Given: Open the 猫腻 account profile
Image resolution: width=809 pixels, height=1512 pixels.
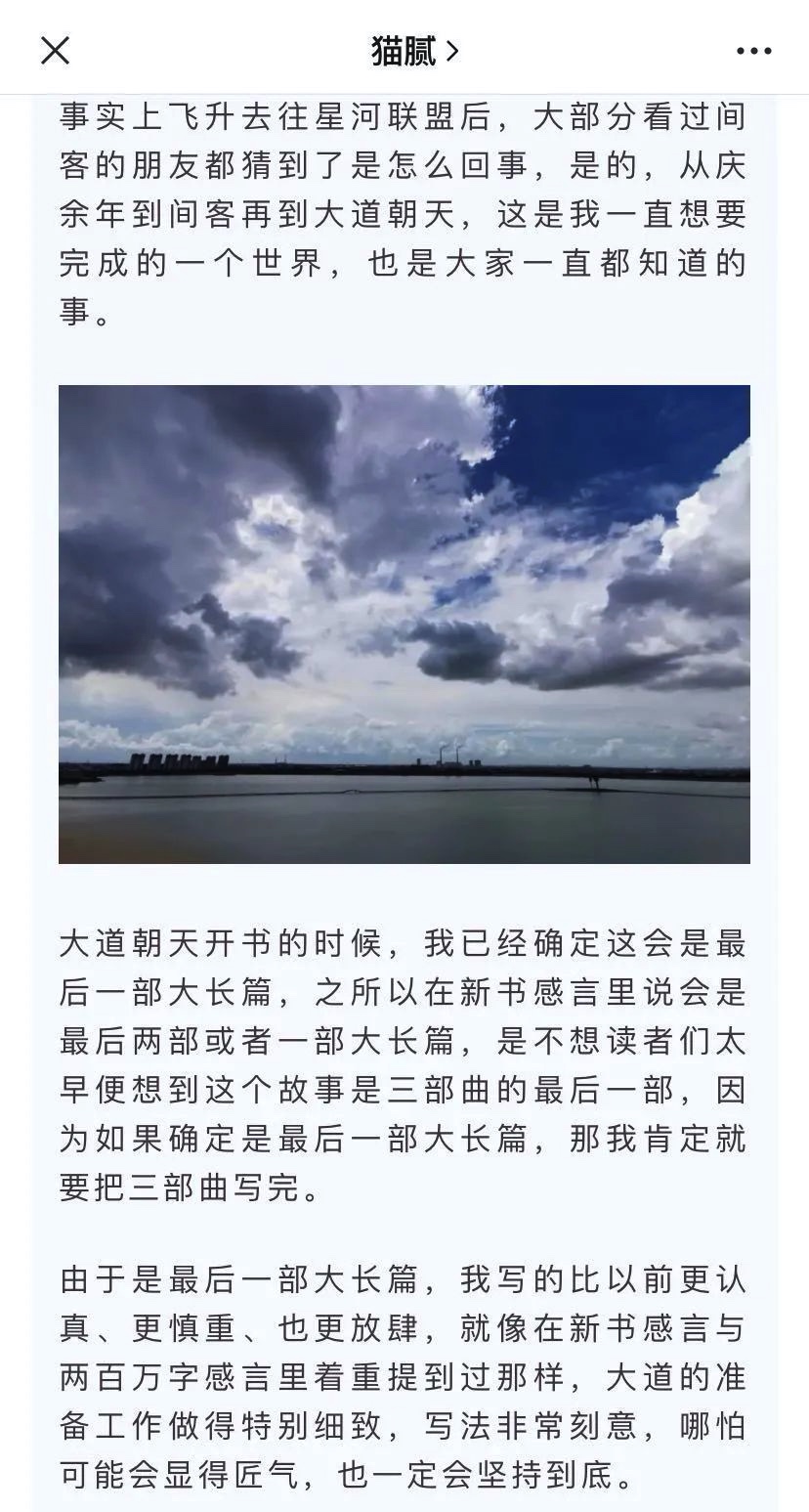Looking at the screenshot, I should (x=414, y=51).
